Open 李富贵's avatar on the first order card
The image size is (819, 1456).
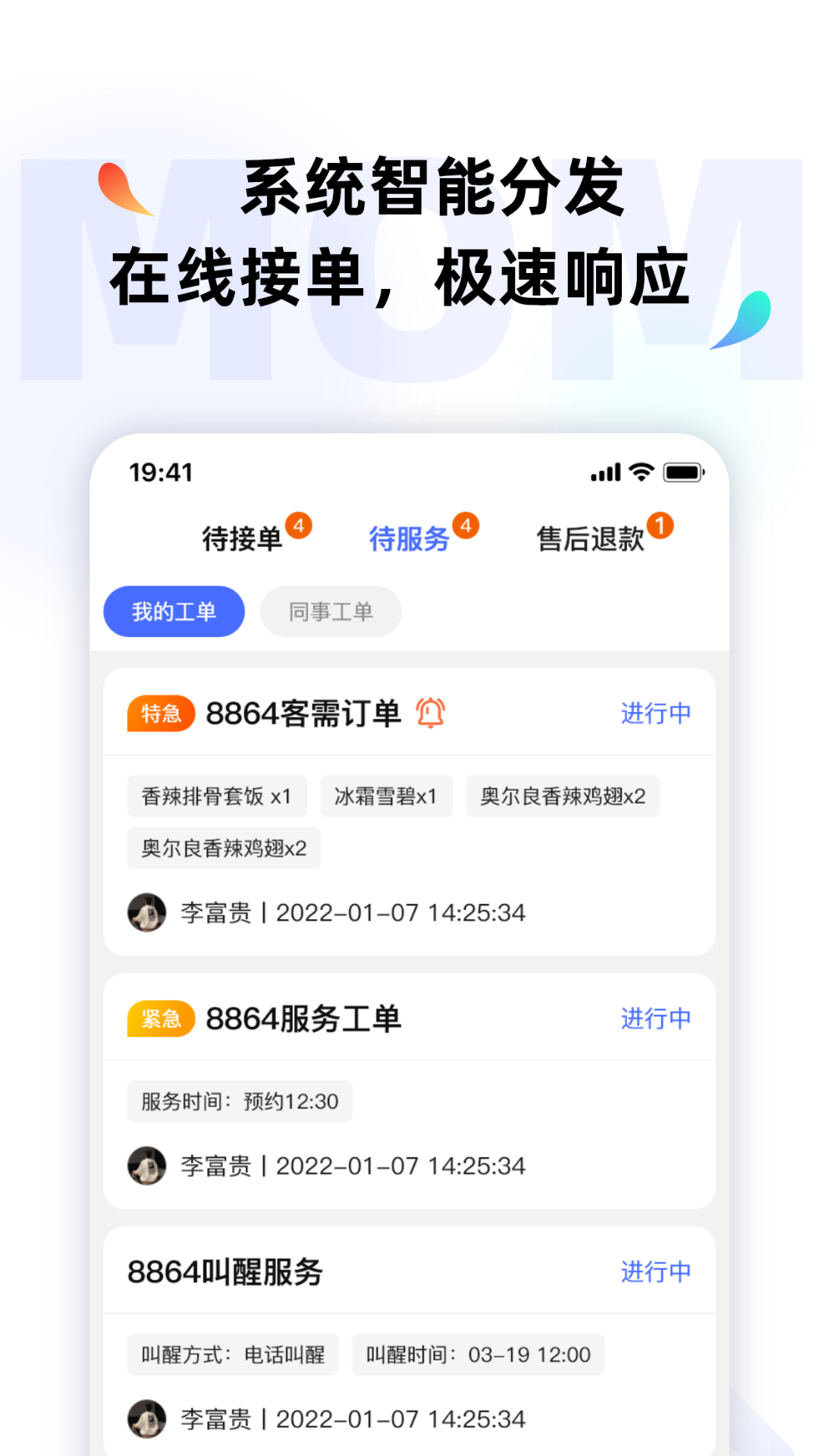tap(147, 913)
